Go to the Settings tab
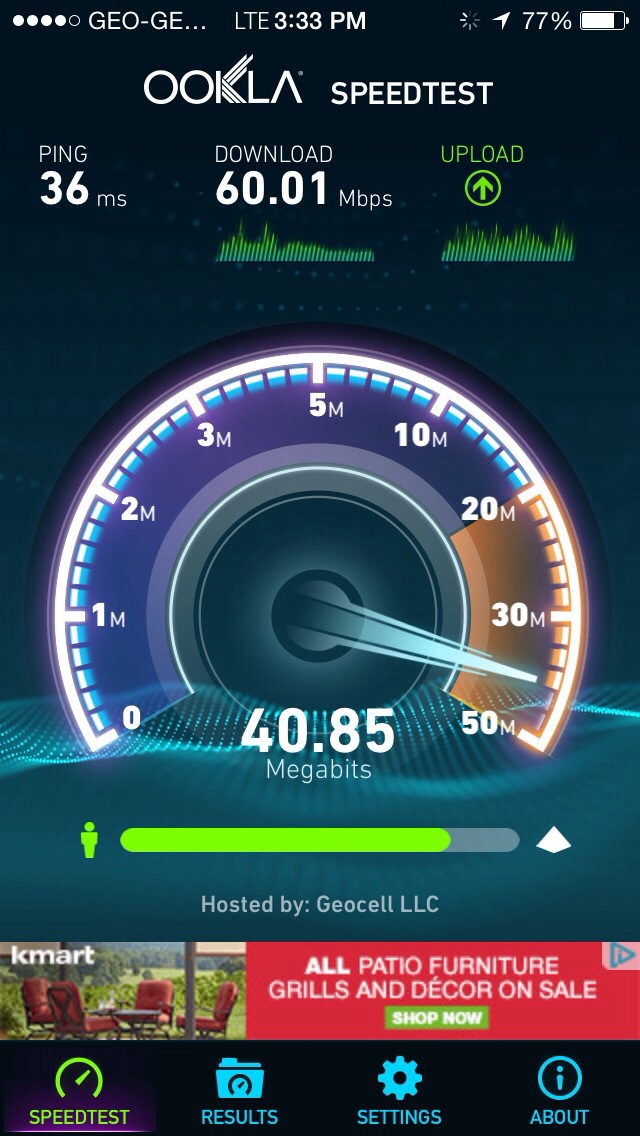The height and width of the screenshot is (1136, 640). (399, 1091)
